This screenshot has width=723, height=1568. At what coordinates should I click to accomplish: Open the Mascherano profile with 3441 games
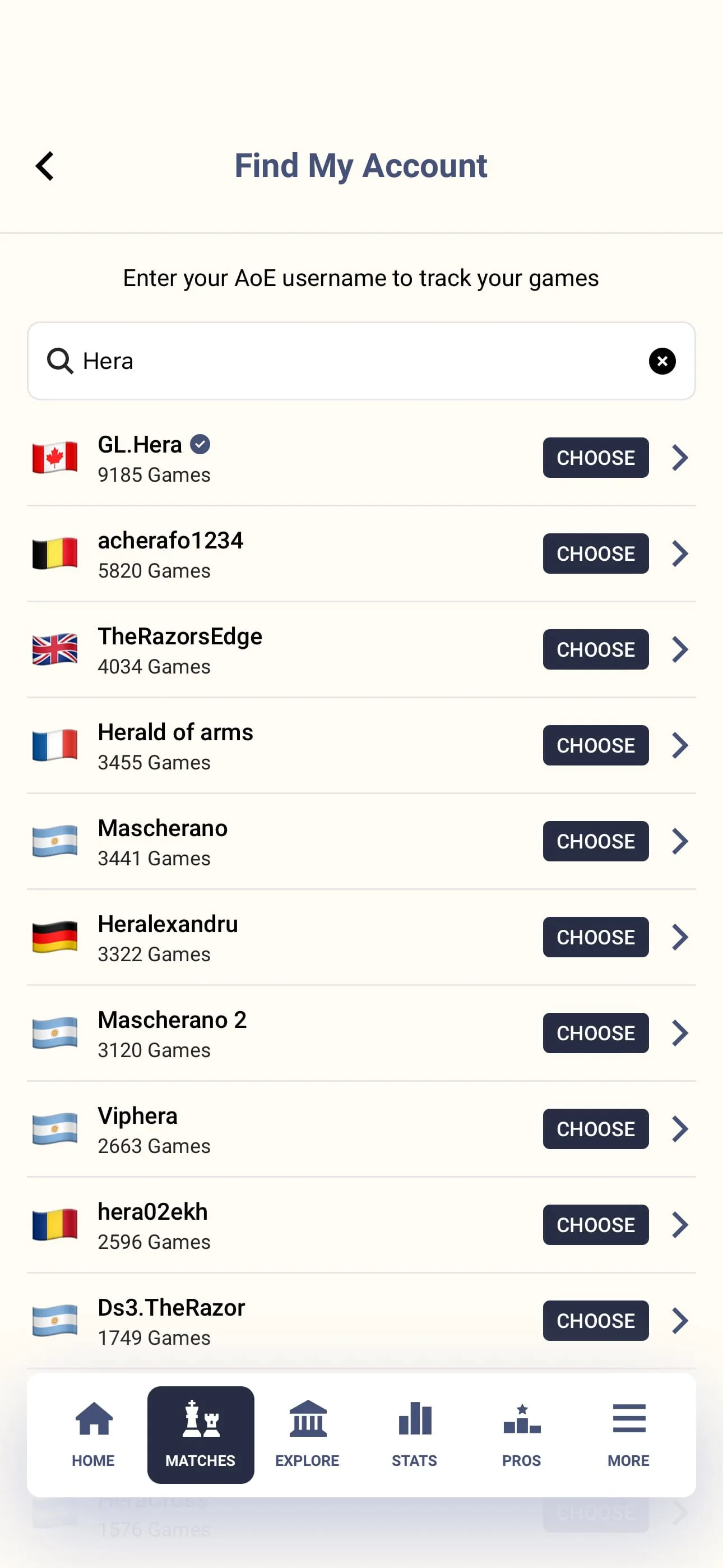click(x=680, y=841)
